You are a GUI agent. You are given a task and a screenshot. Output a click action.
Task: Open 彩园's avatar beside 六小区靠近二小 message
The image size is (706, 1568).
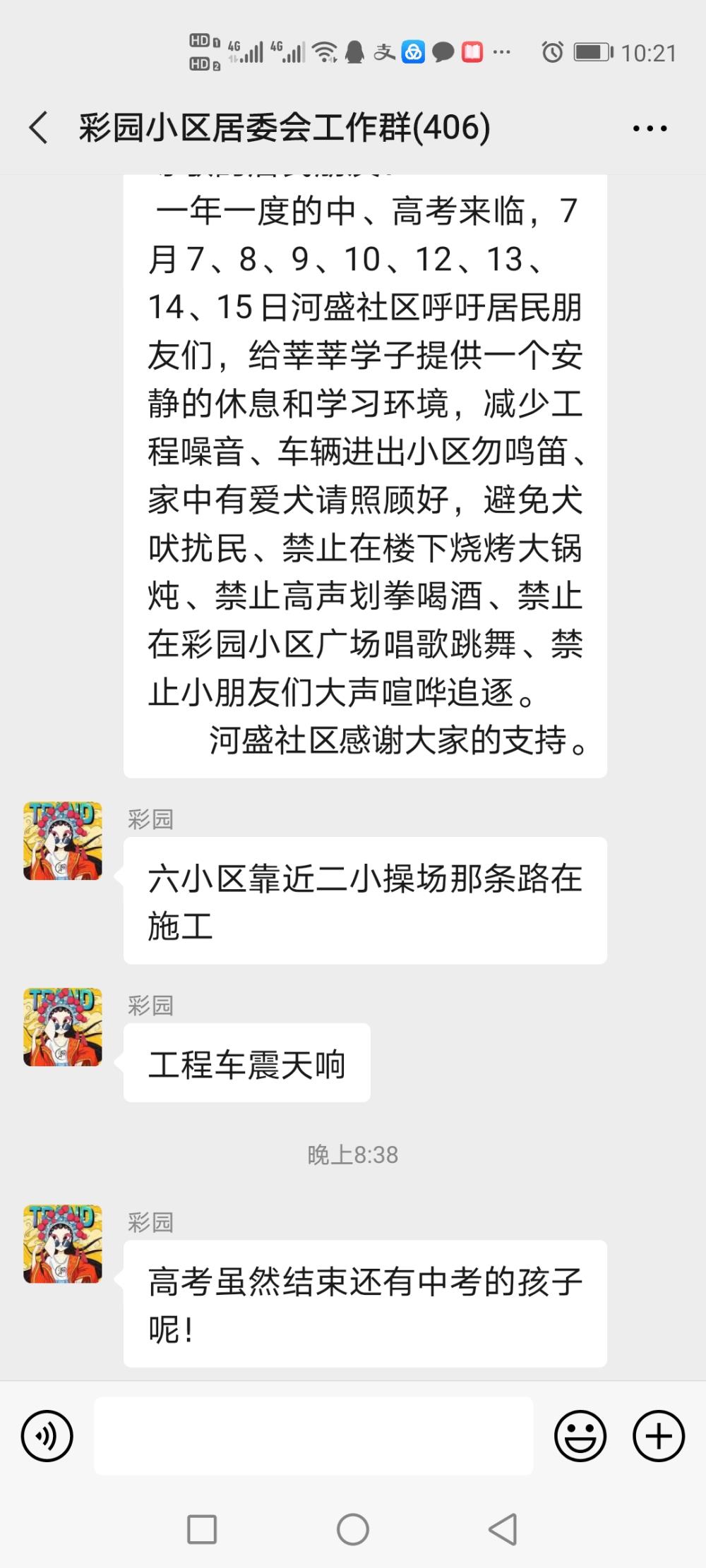pos(63,841)
